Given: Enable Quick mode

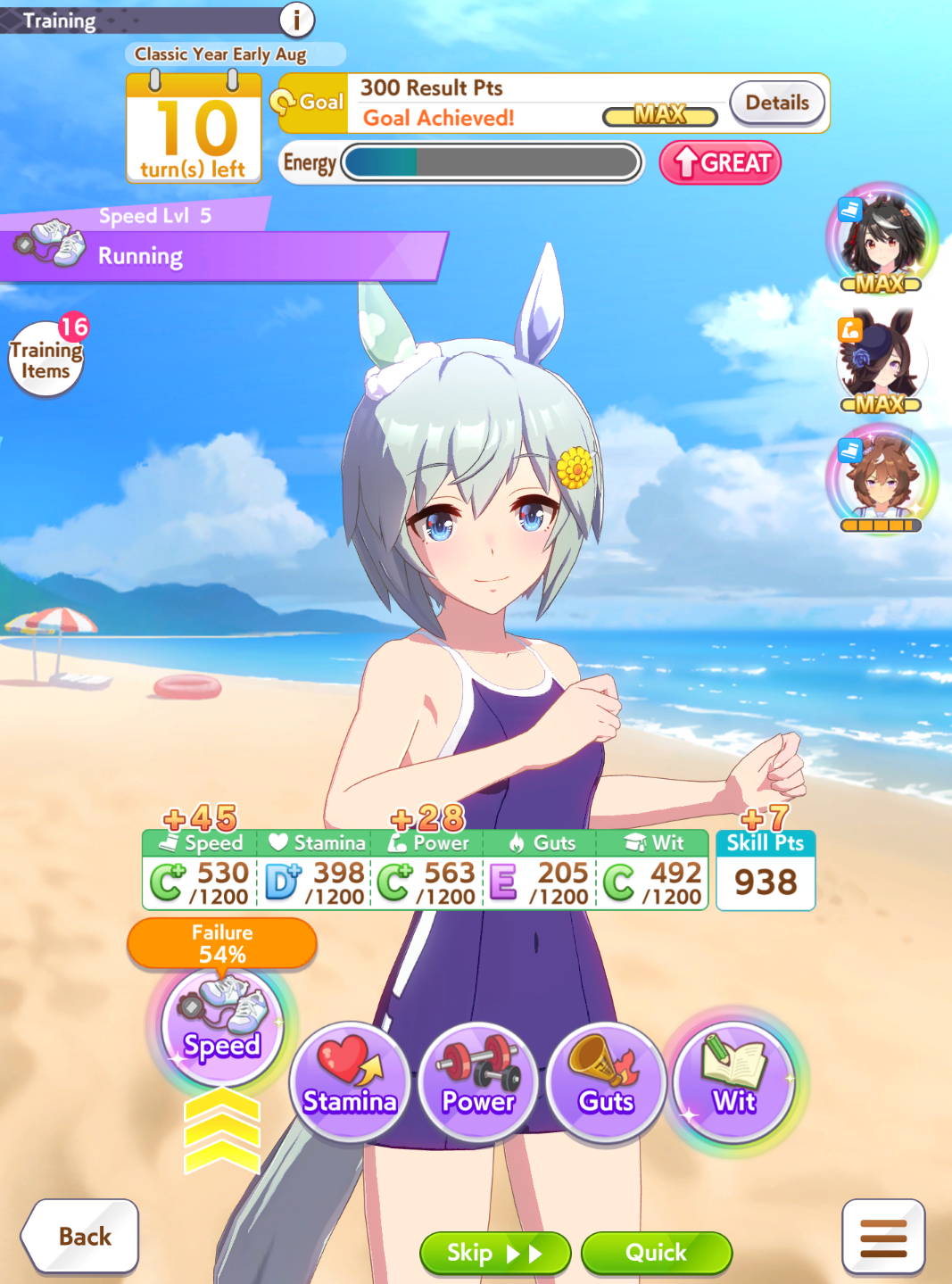Looking at the screenshot, I should coord(657,1253).
